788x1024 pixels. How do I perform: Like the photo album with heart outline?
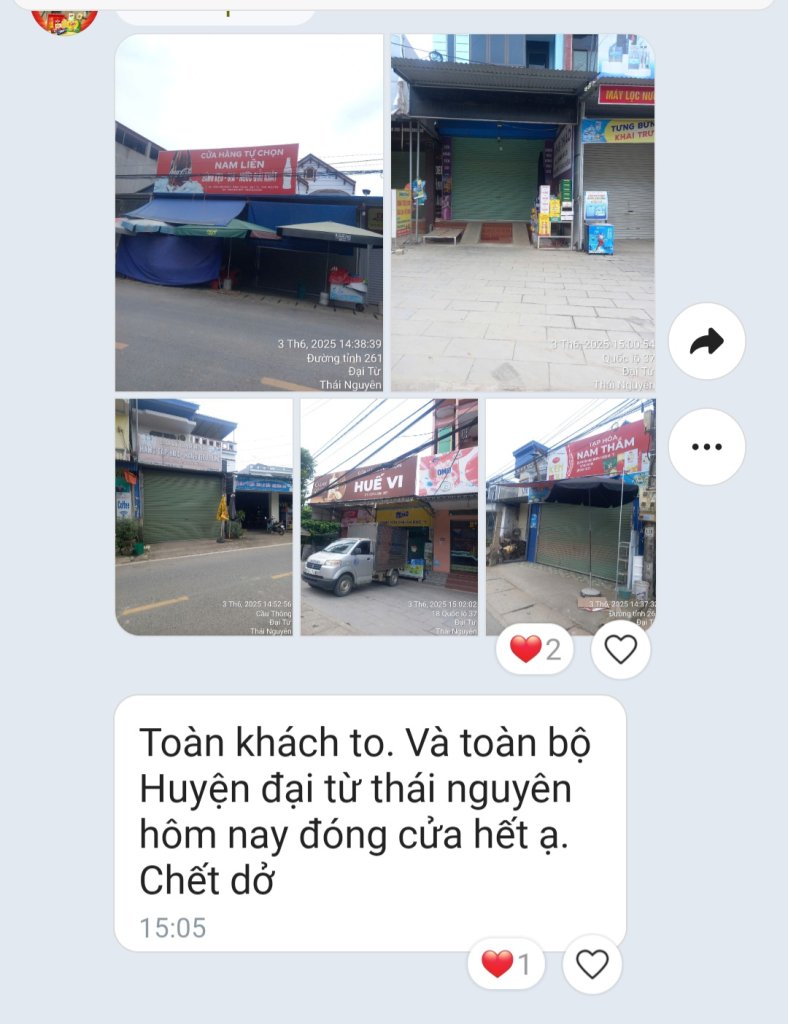point(620,650)
